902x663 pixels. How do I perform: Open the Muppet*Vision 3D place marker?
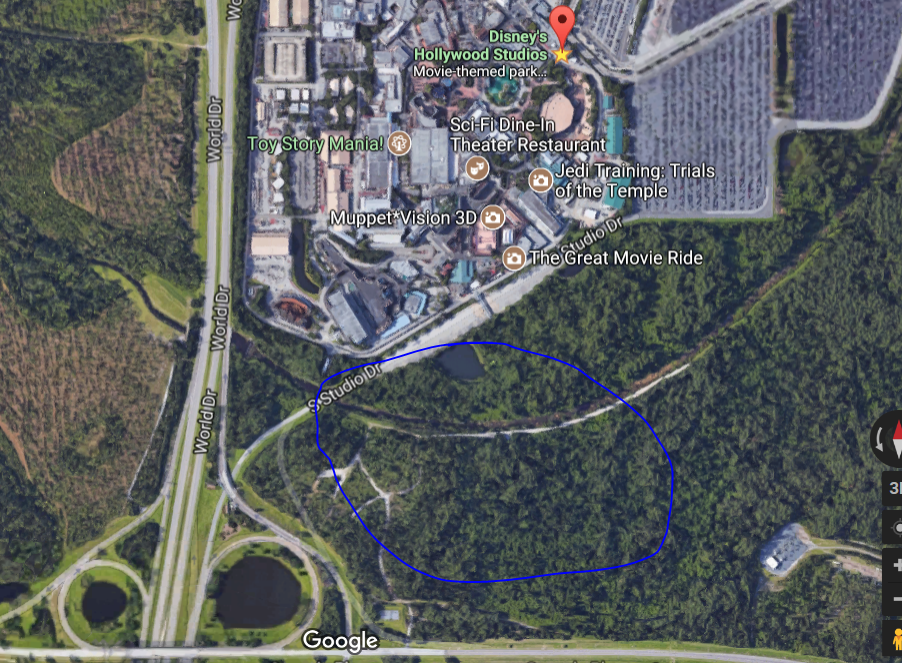(x=493, y=217)
